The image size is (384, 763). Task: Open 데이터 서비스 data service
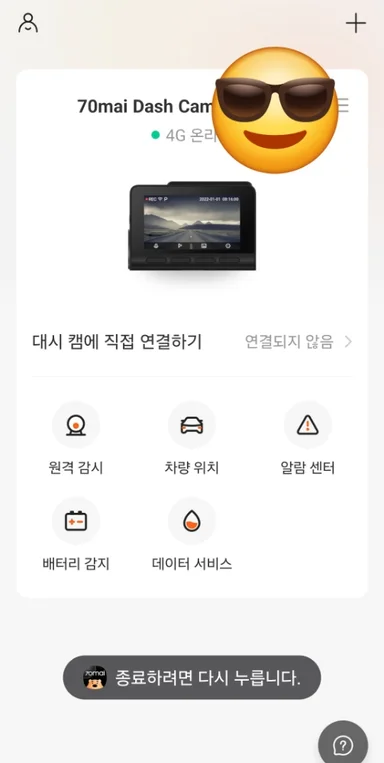tap(192, 534)
